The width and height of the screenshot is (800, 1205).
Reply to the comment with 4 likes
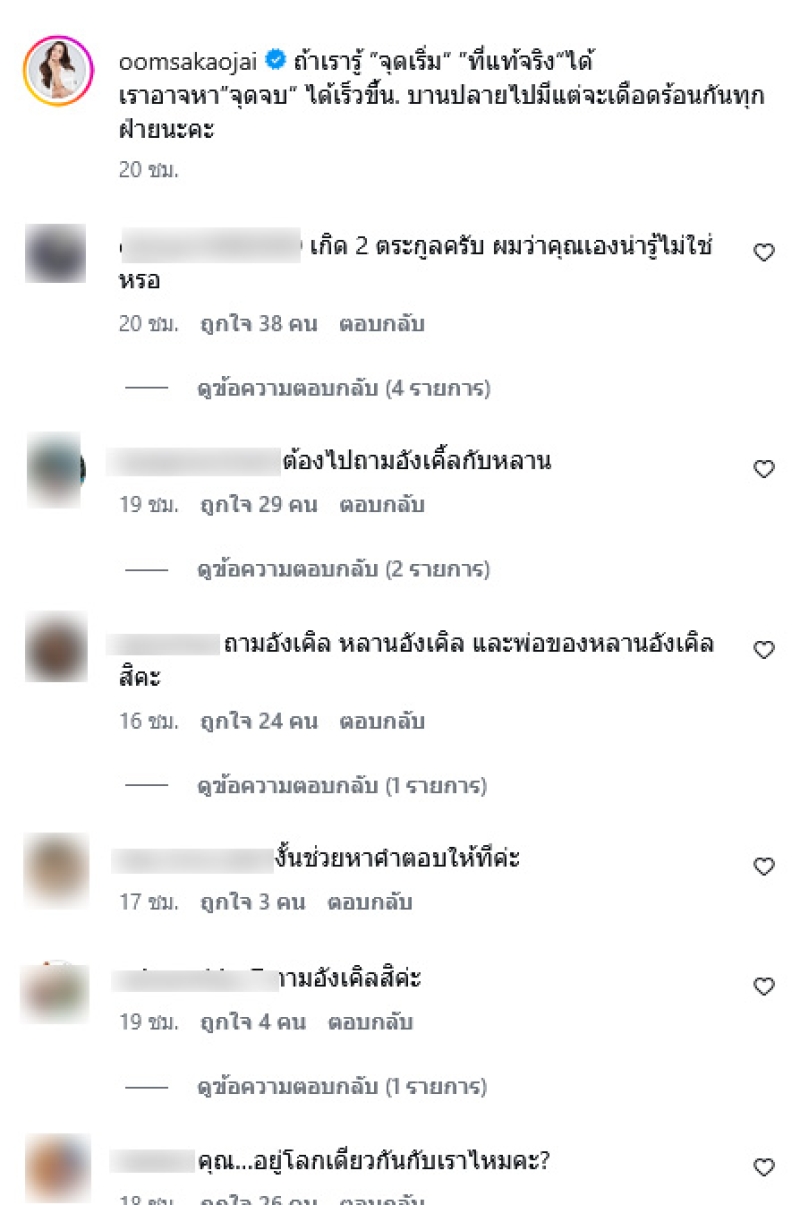pyautogui.click(x=370, y=1022)
